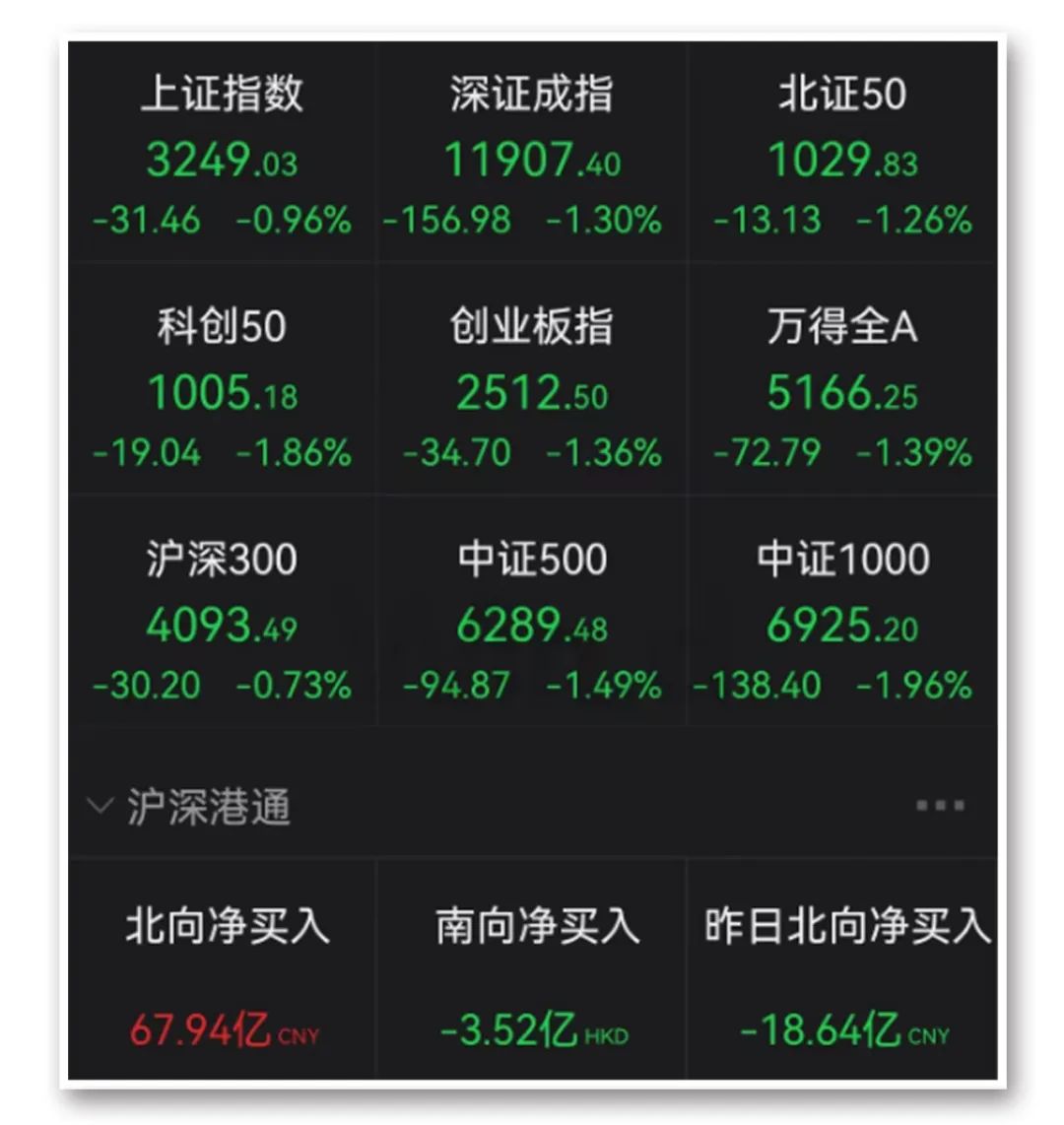View 深证成指 index details
The width and height of the screenshot is (1064, 1125).
coord(531,155)
